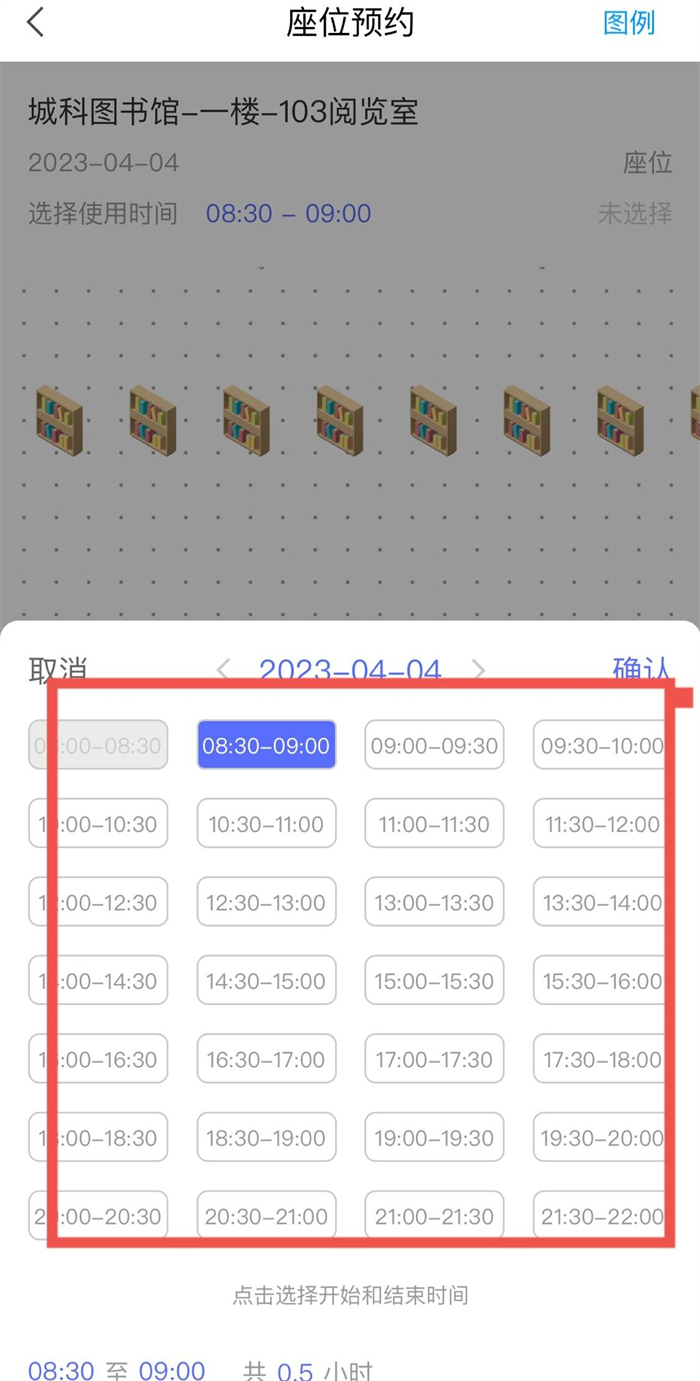Select the 11:00-11:30 time slot
Image resolution: width=700 pixels, height=1381 pixels.
click(x=434, y=824)
